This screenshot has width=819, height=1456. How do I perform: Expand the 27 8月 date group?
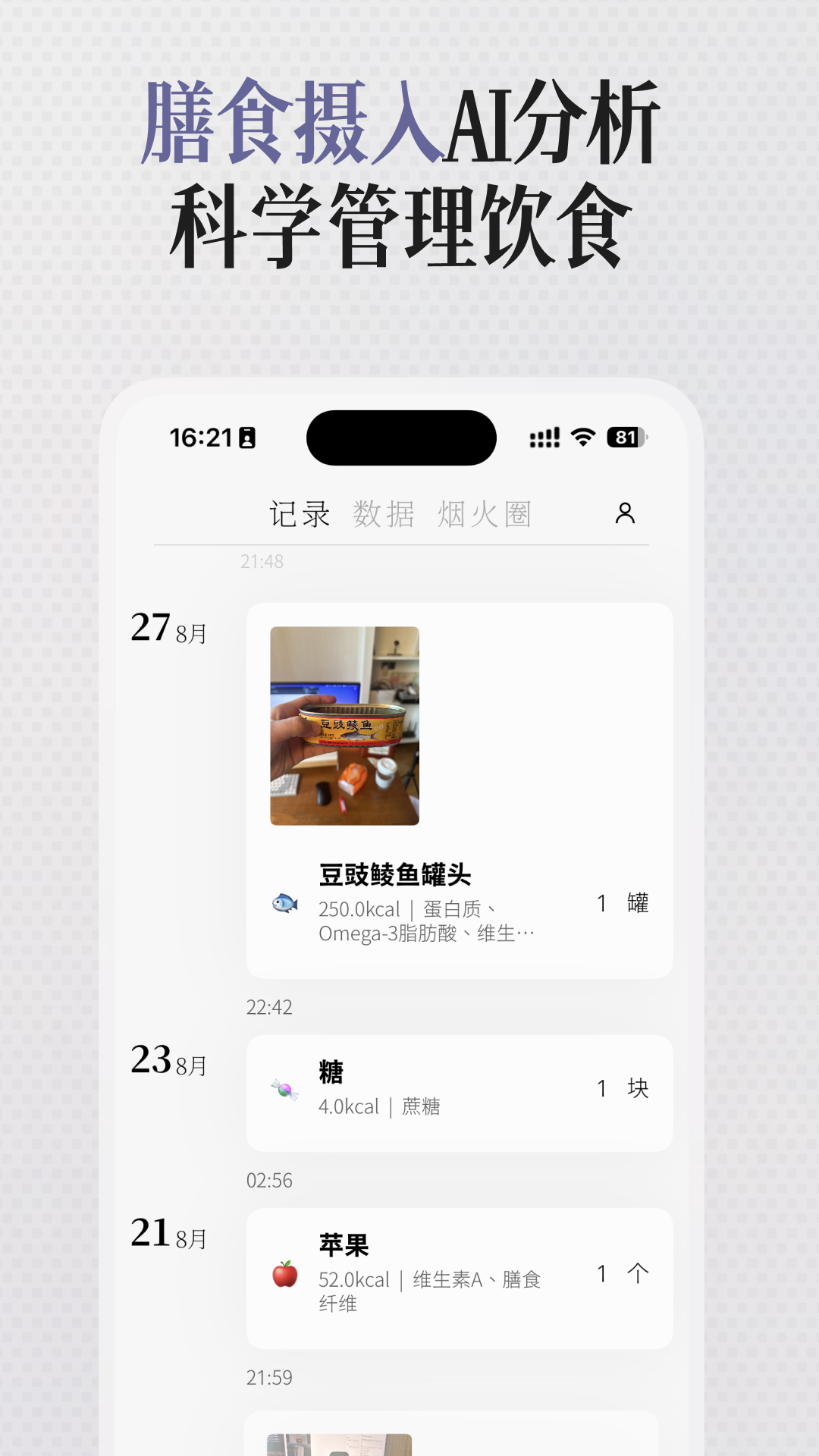pyautogui.click(x=167, y=628)
